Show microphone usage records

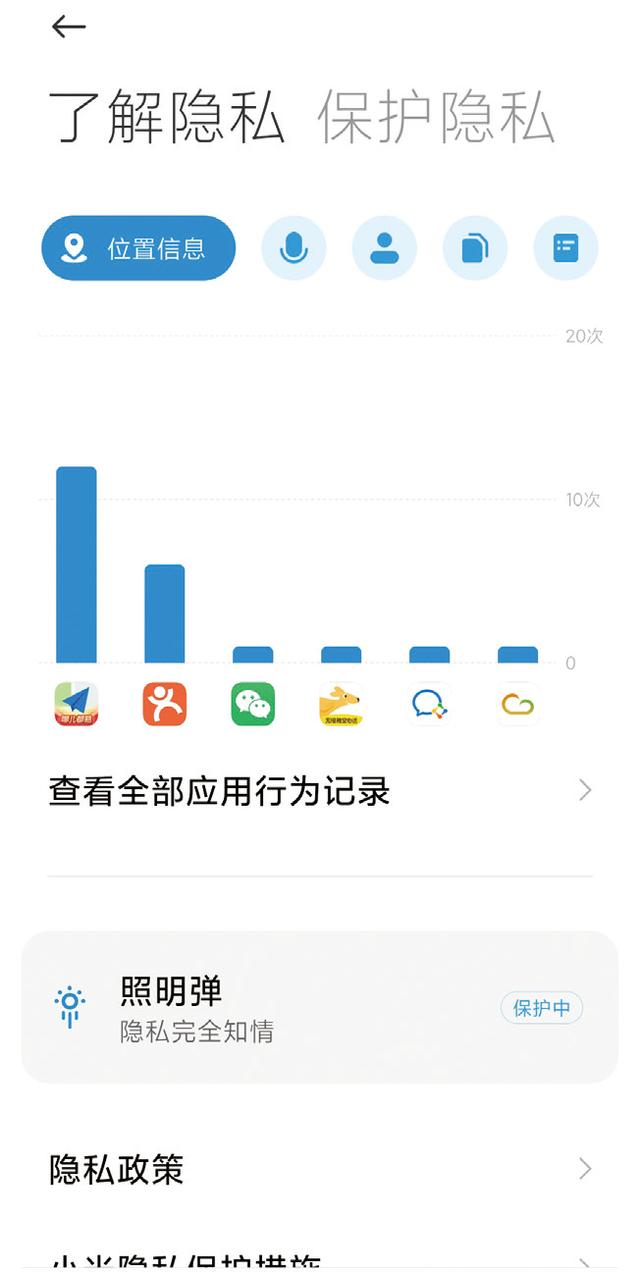294,248
